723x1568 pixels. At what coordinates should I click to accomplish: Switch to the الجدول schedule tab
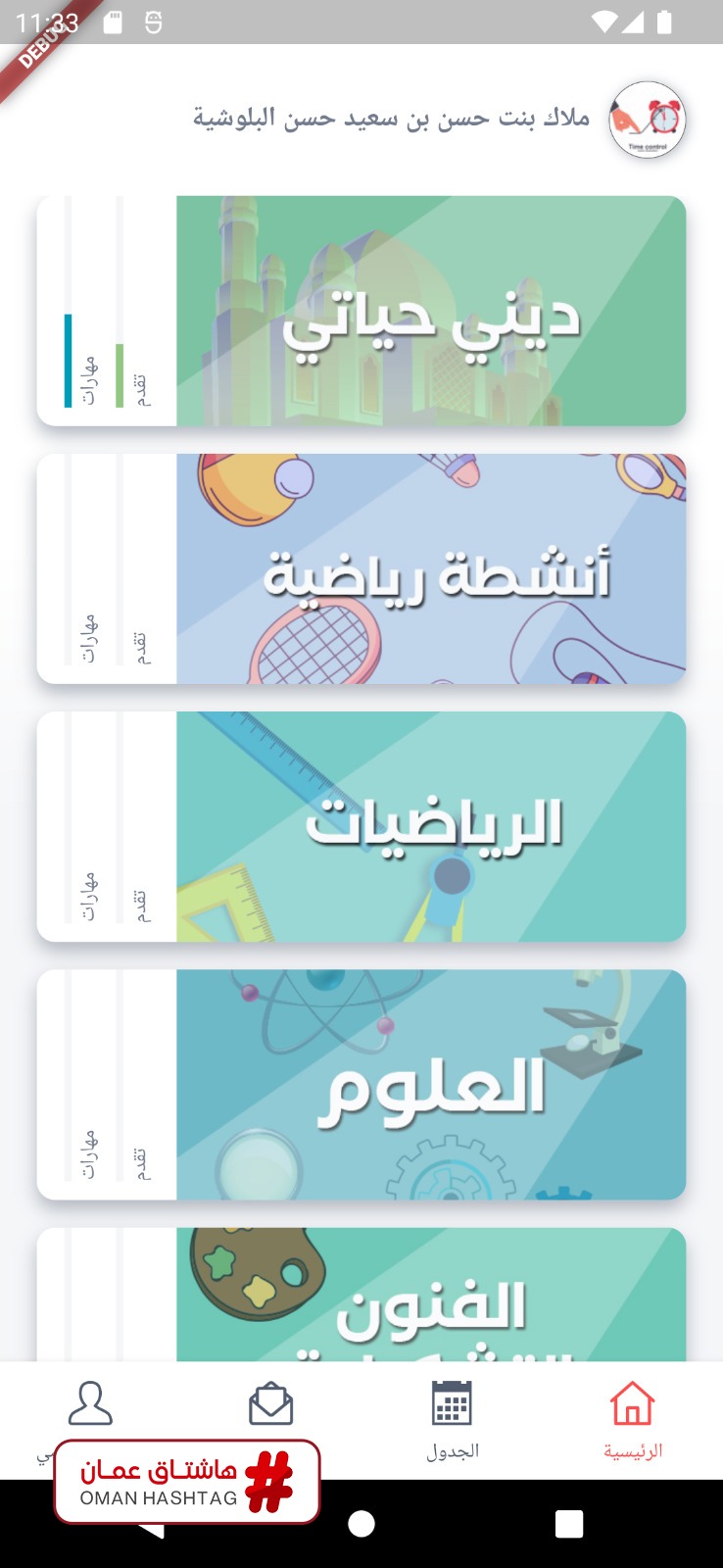(452, 1419)
